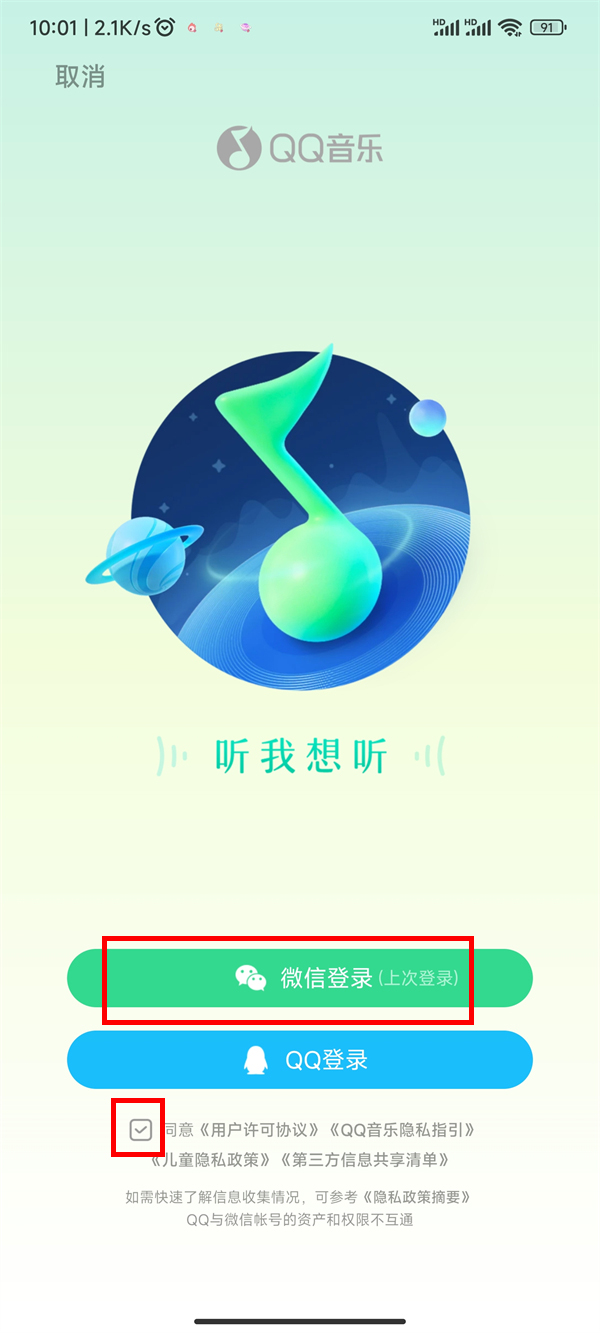Tap 取消 to cancel login
Image resolution: width=600 pixels, height=1333 pixels.
(80, 77)
